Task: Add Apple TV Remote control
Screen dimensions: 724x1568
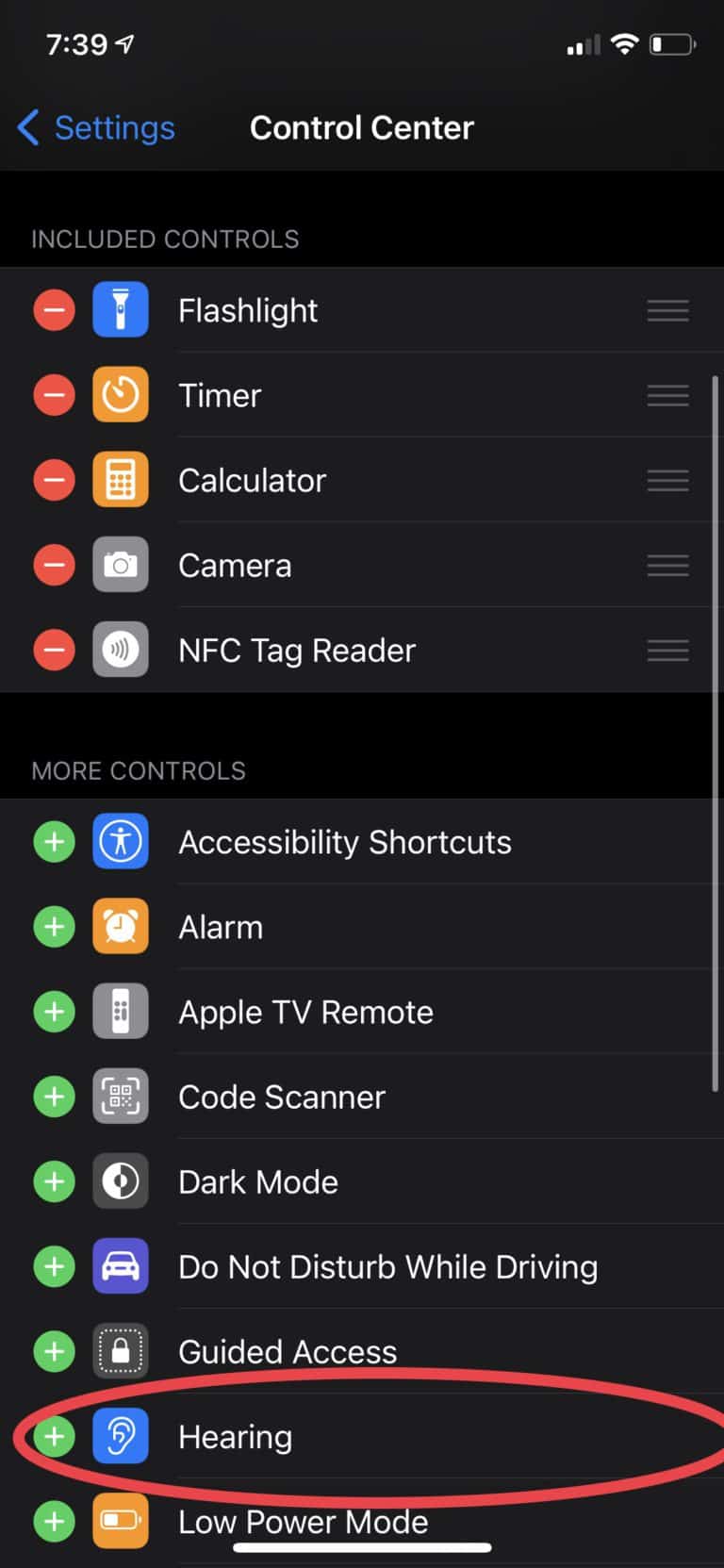Action: (55, 1012)
